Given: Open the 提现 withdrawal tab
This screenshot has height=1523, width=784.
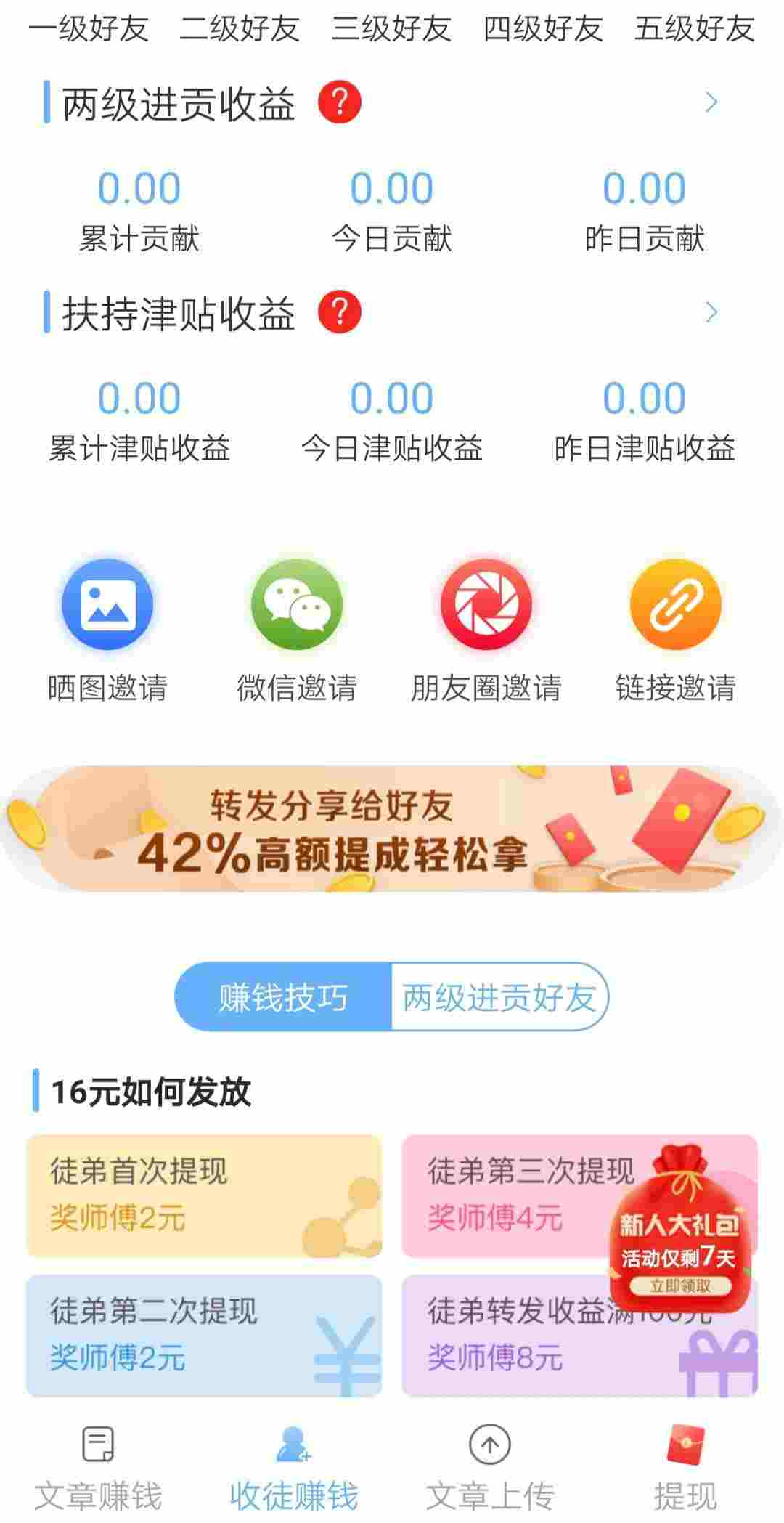Looking at the screenshot, I should coord(686,1466).
